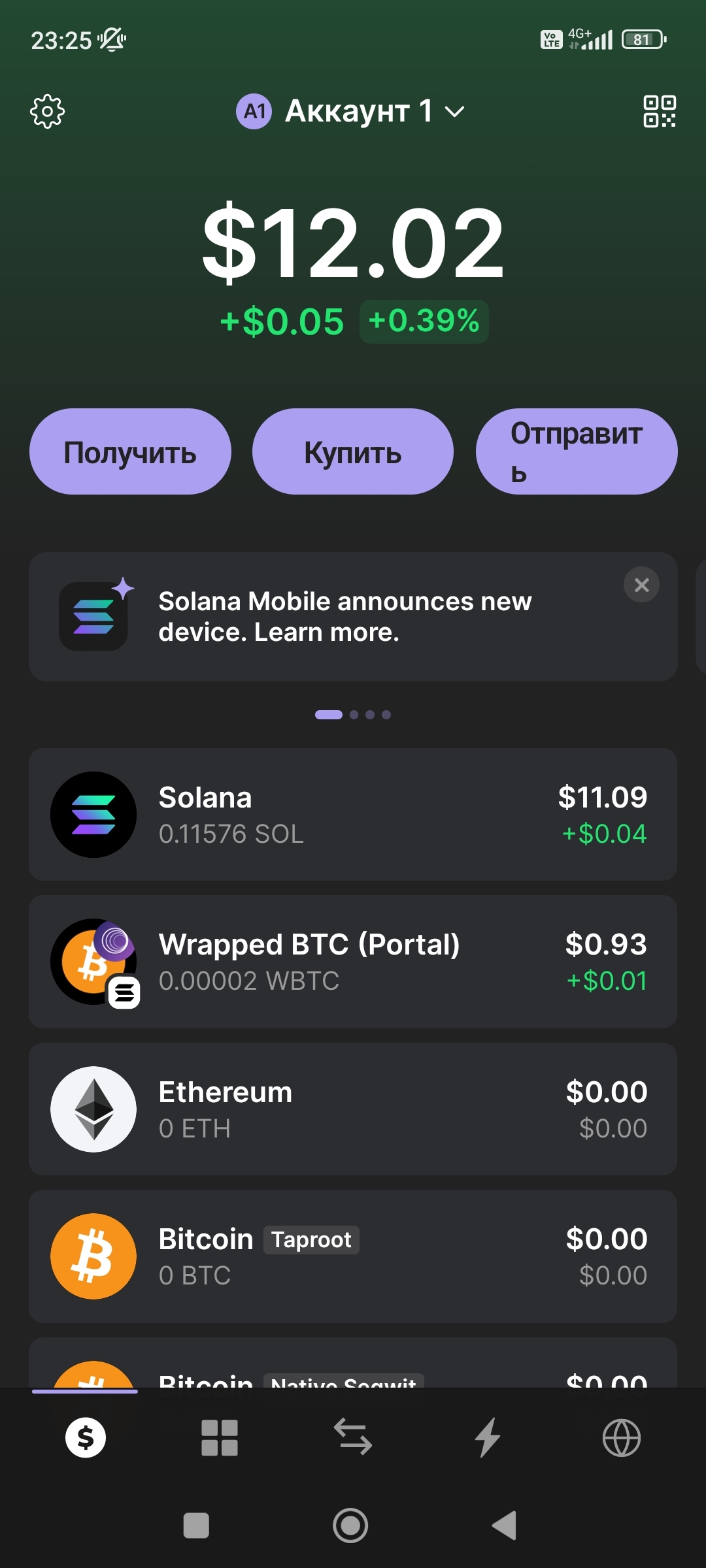Image resolution: width=706 pixels, height=1568 pixels.
Task: Open Wrapped BTC (Portal) details
Action: coord(353,962)
